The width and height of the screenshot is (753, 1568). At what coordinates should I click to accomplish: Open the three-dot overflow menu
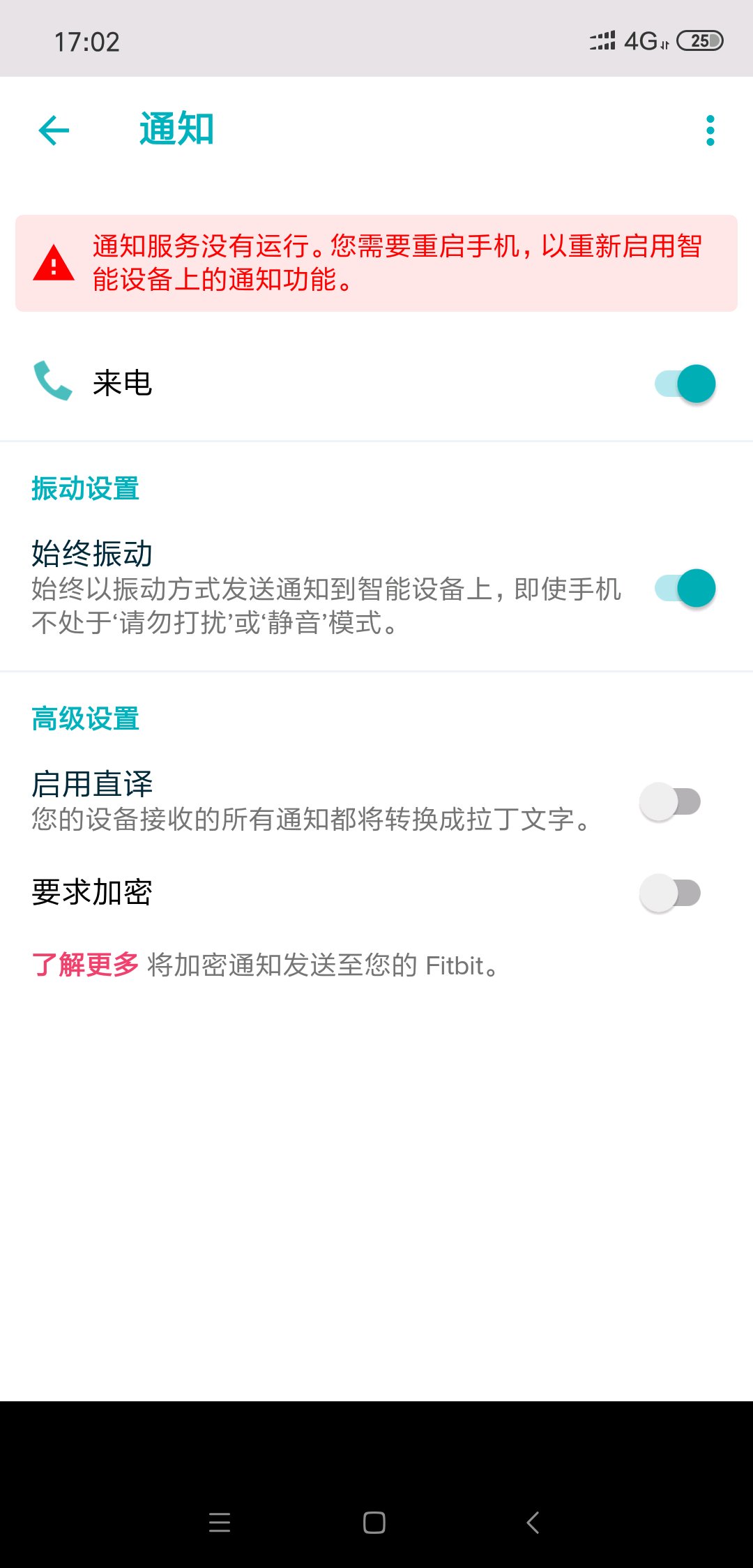pyautogui.click(x=710, y=130)
